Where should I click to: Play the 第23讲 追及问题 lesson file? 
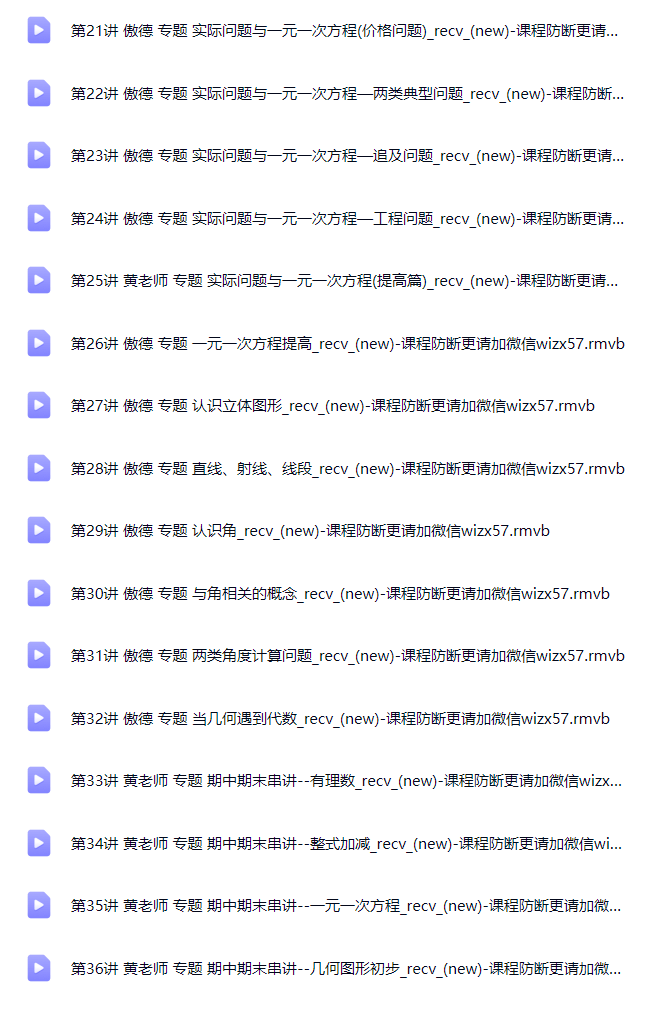click(344, 156)
